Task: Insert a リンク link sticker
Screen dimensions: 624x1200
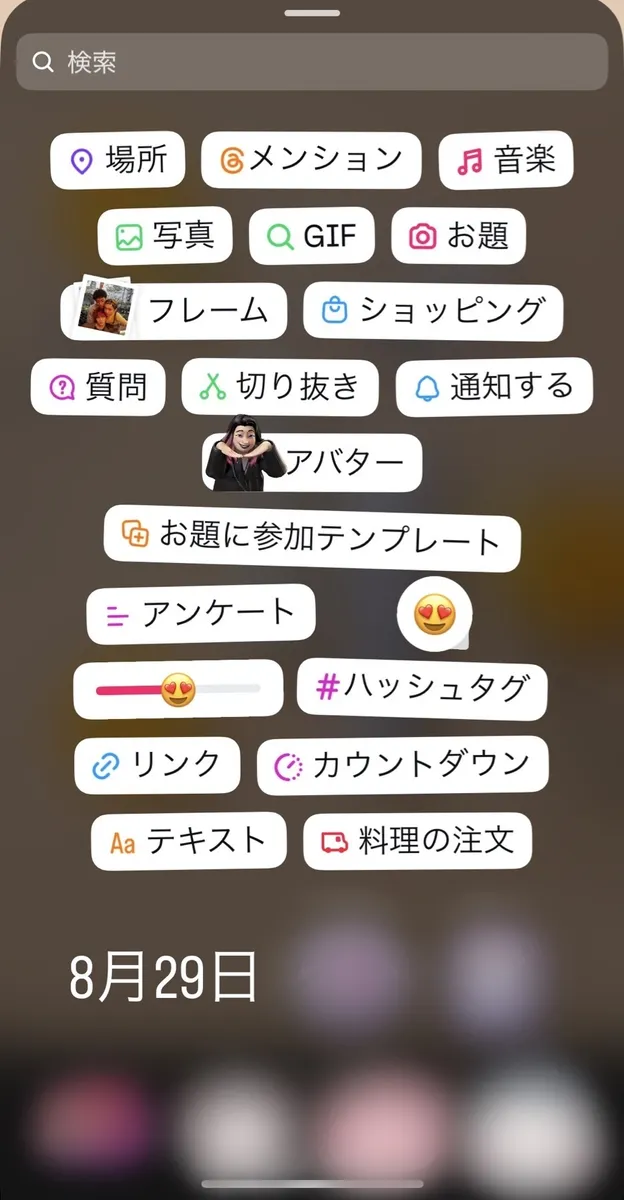Action: coord(157,765)
